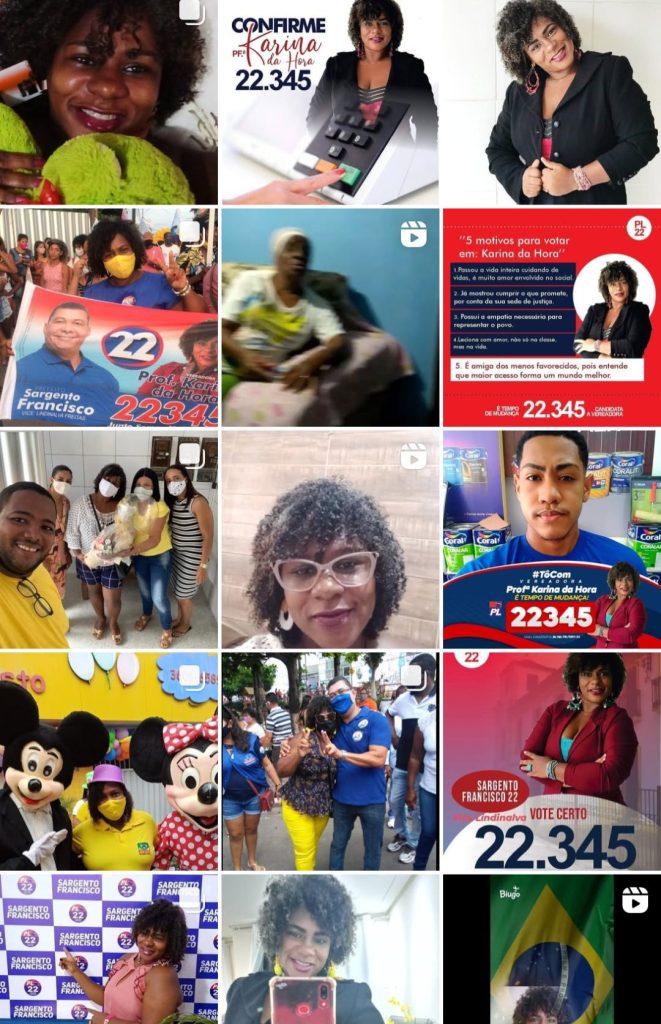The image size is (661, 1024).
Task: Play the reel showing the Brazilian flag
Action: pos(551,948)
